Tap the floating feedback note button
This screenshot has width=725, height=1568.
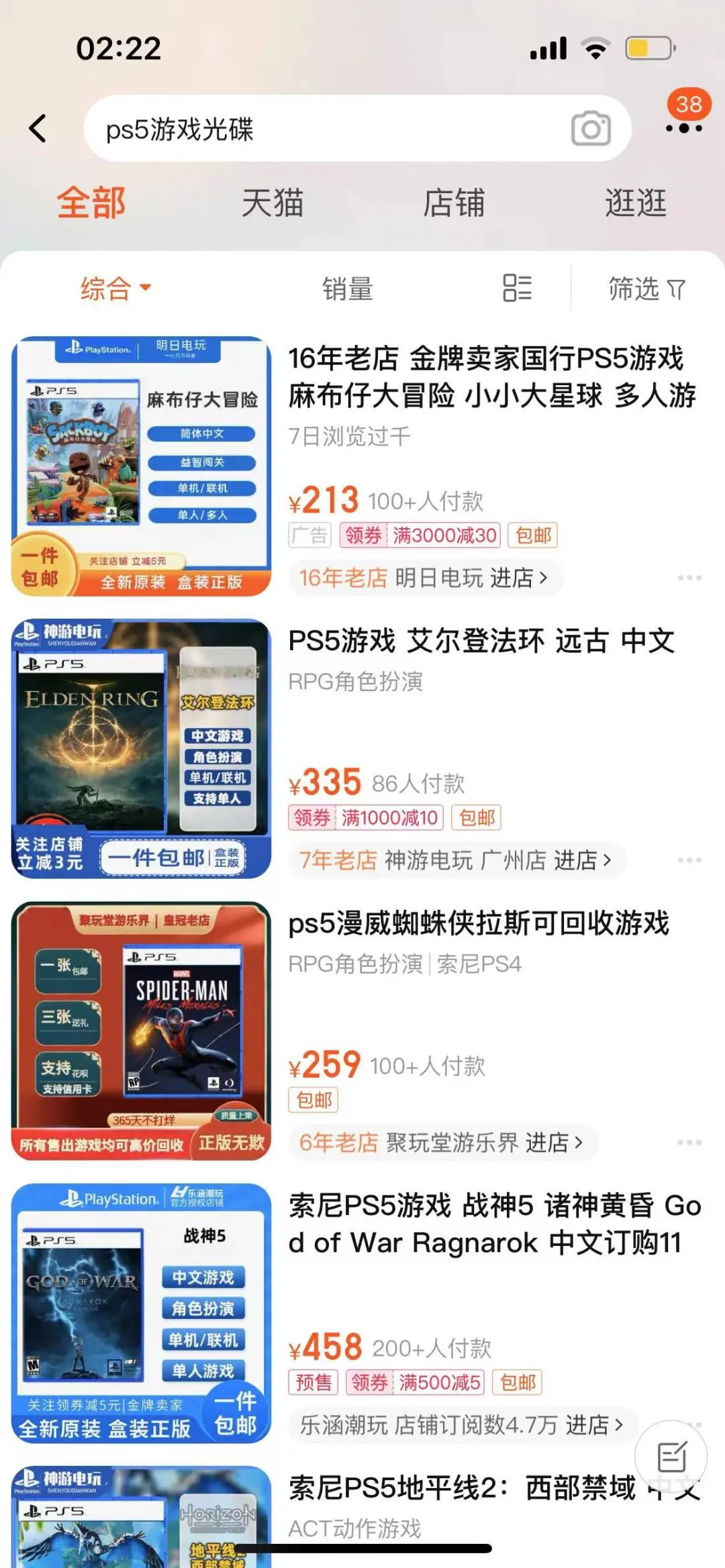coord(671,1457)
